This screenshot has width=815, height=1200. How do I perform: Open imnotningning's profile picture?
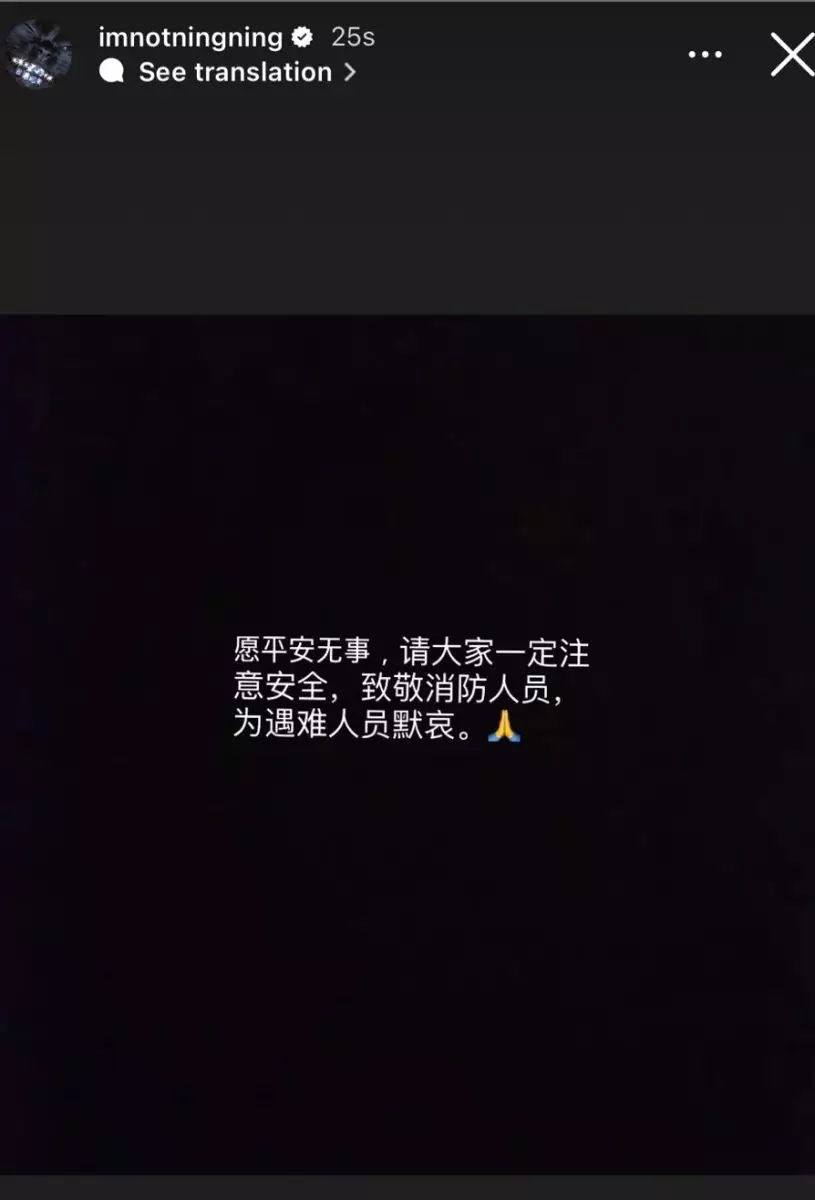(x=38, y=53)
